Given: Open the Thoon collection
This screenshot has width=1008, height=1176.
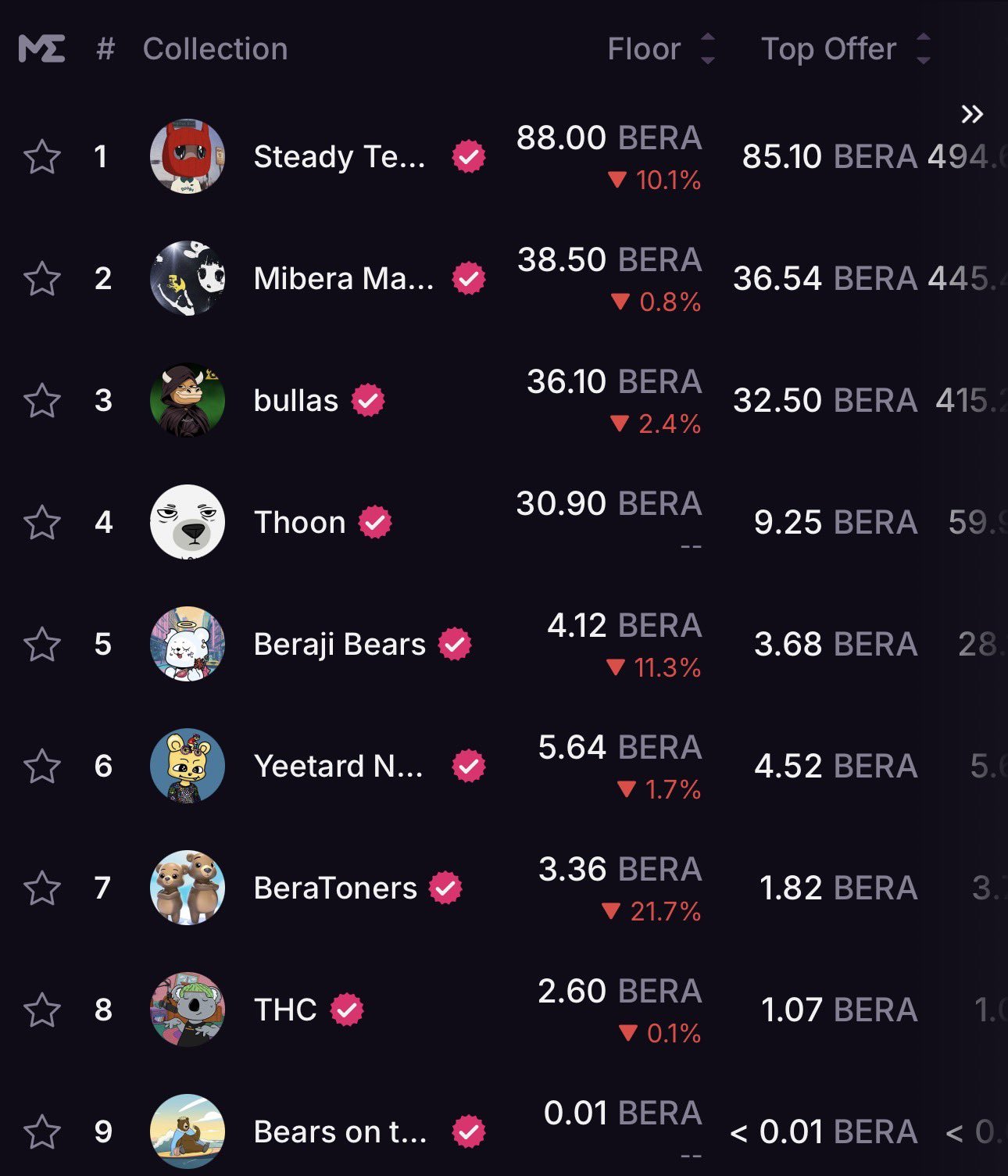Looking at the screenshot, I should pos(299,523).
